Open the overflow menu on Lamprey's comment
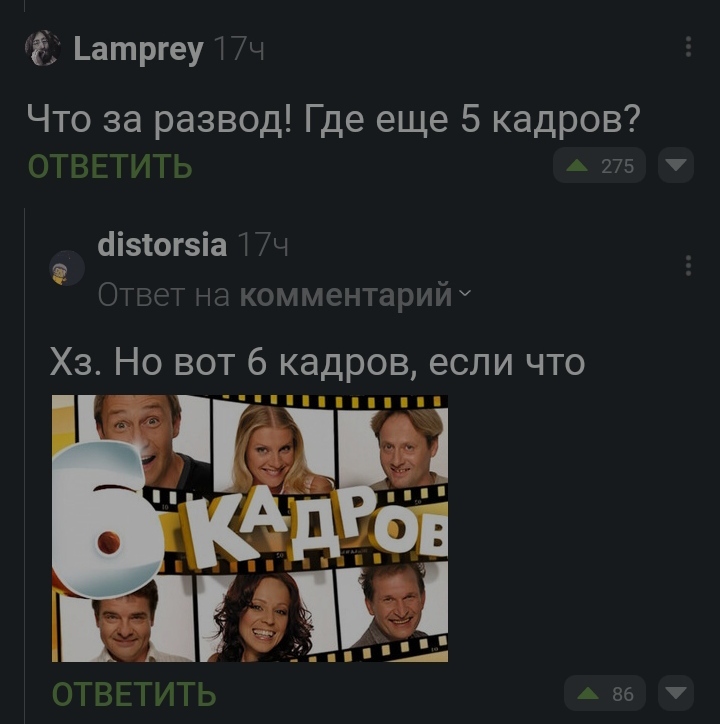This screenshot has width=720, height=724. coord(688,47)
